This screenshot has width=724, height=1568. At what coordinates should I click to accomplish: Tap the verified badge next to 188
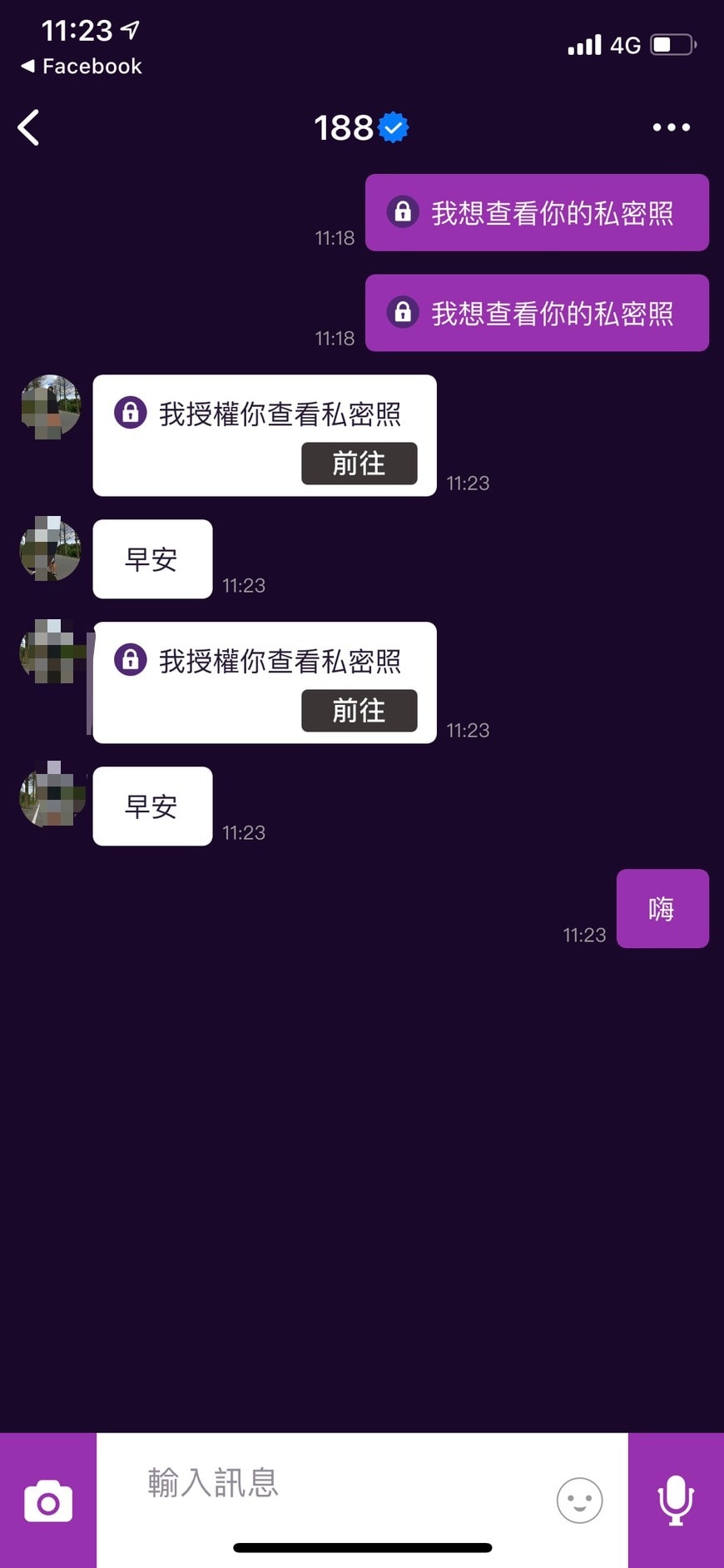(x=394, y=127)
